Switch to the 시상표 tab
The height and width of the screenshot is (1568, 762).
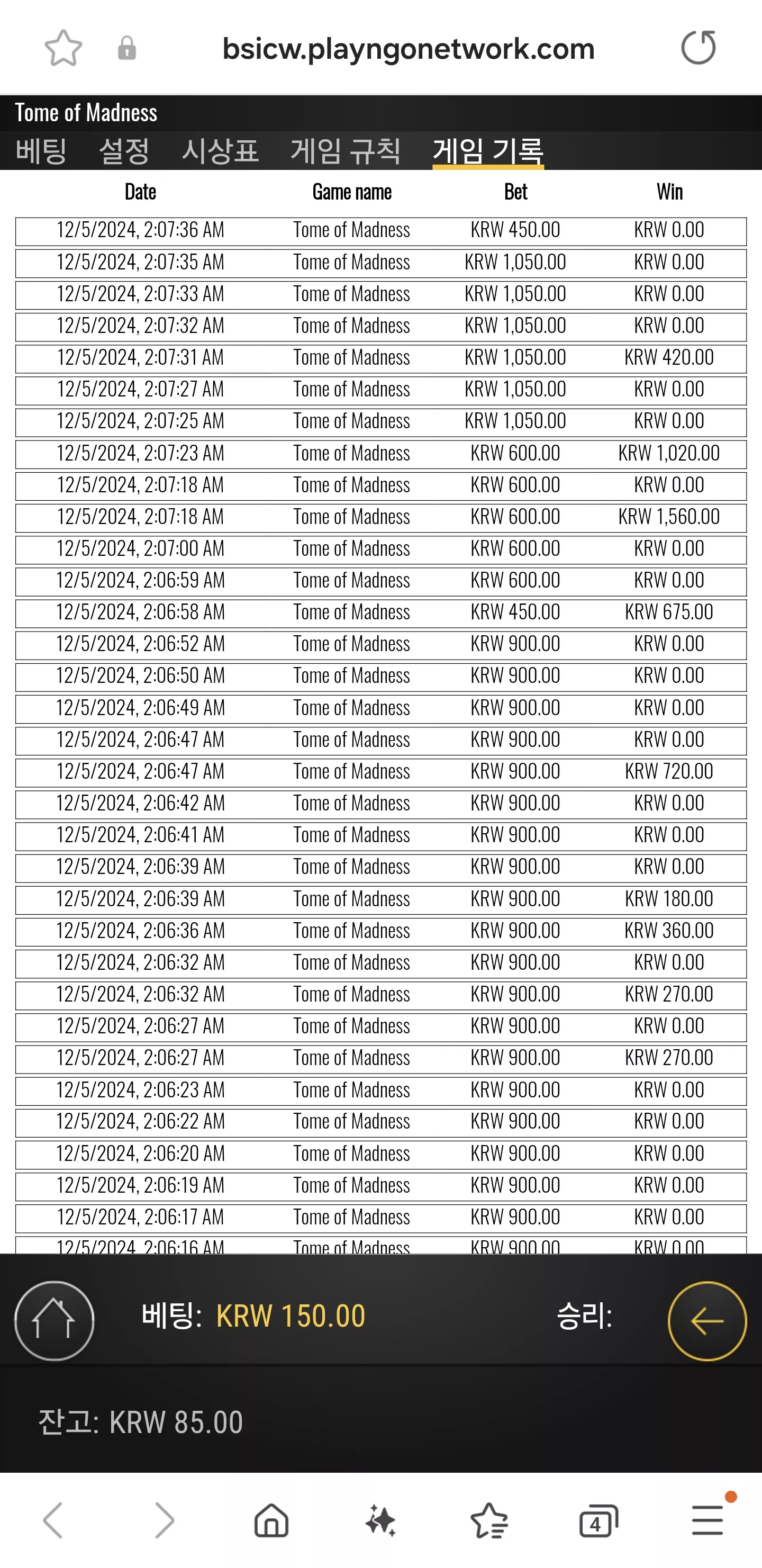pos(220,150)
